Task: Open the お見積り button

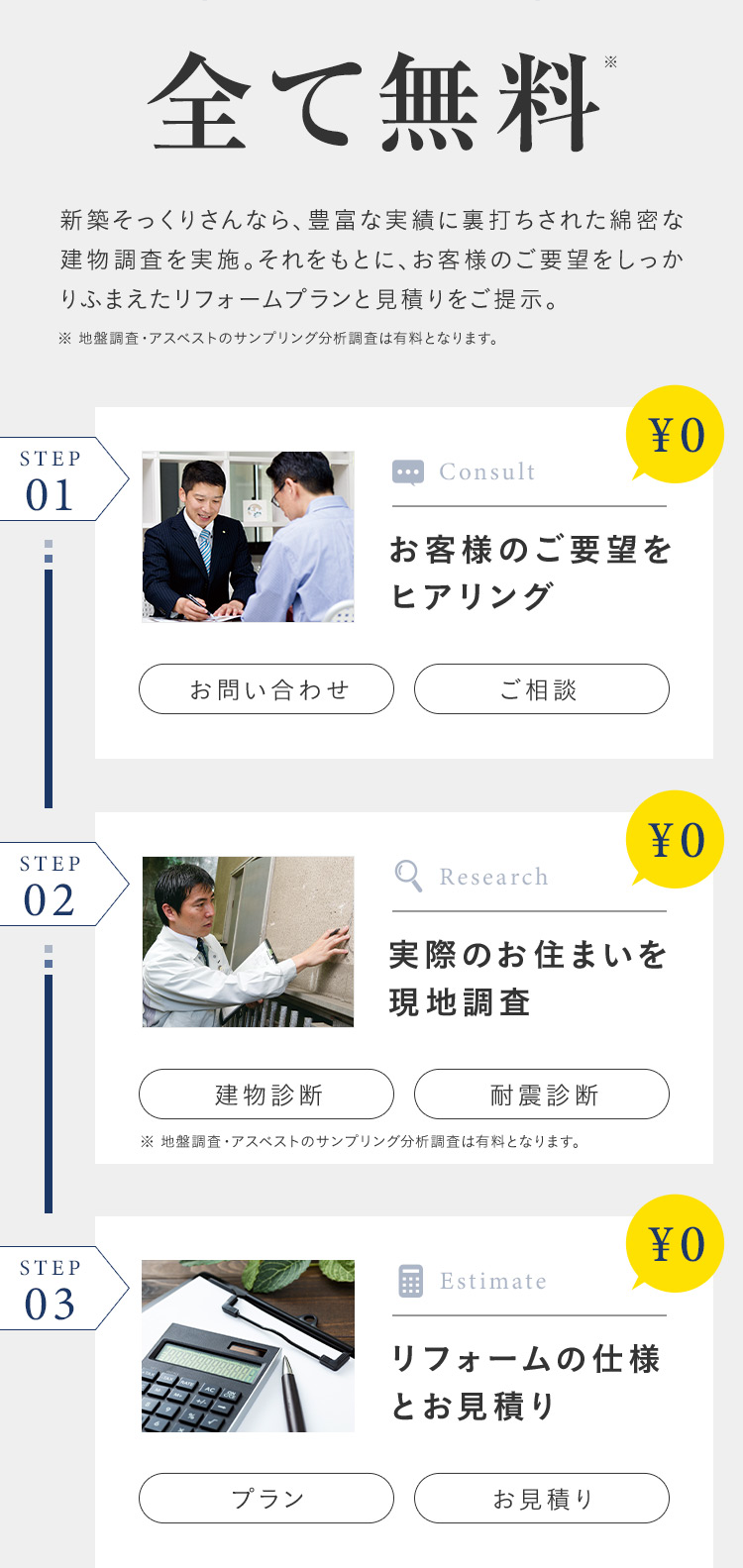Action: pos(541,1498)
